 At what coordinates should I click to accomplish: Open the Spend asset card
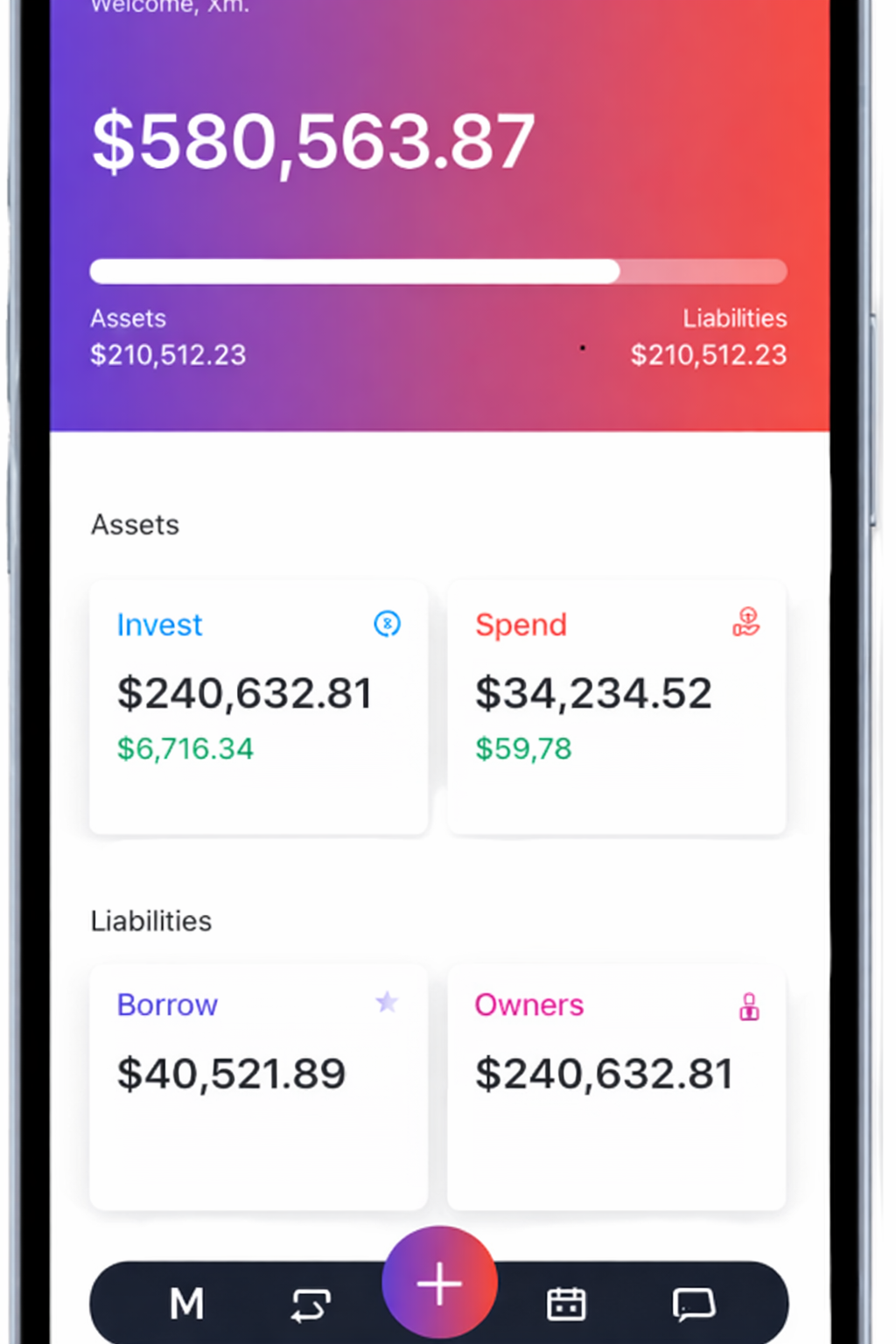(x=616, y=707)
